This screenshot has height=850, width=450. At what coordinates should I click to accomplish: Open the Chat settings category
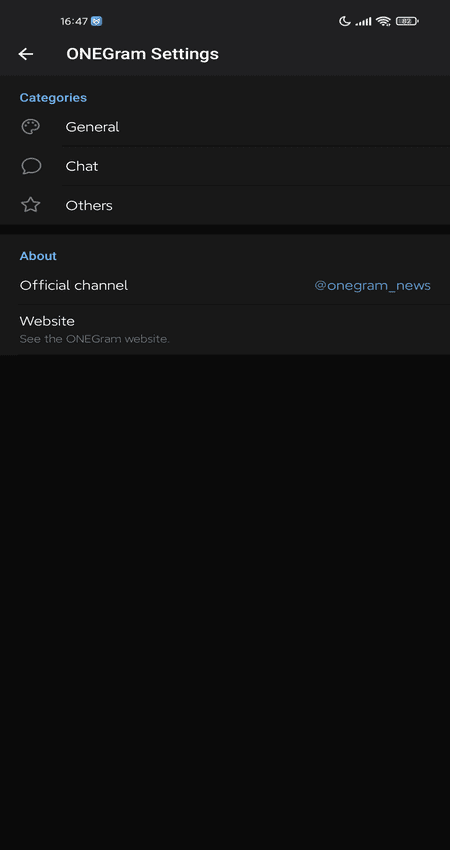(225, 166)
